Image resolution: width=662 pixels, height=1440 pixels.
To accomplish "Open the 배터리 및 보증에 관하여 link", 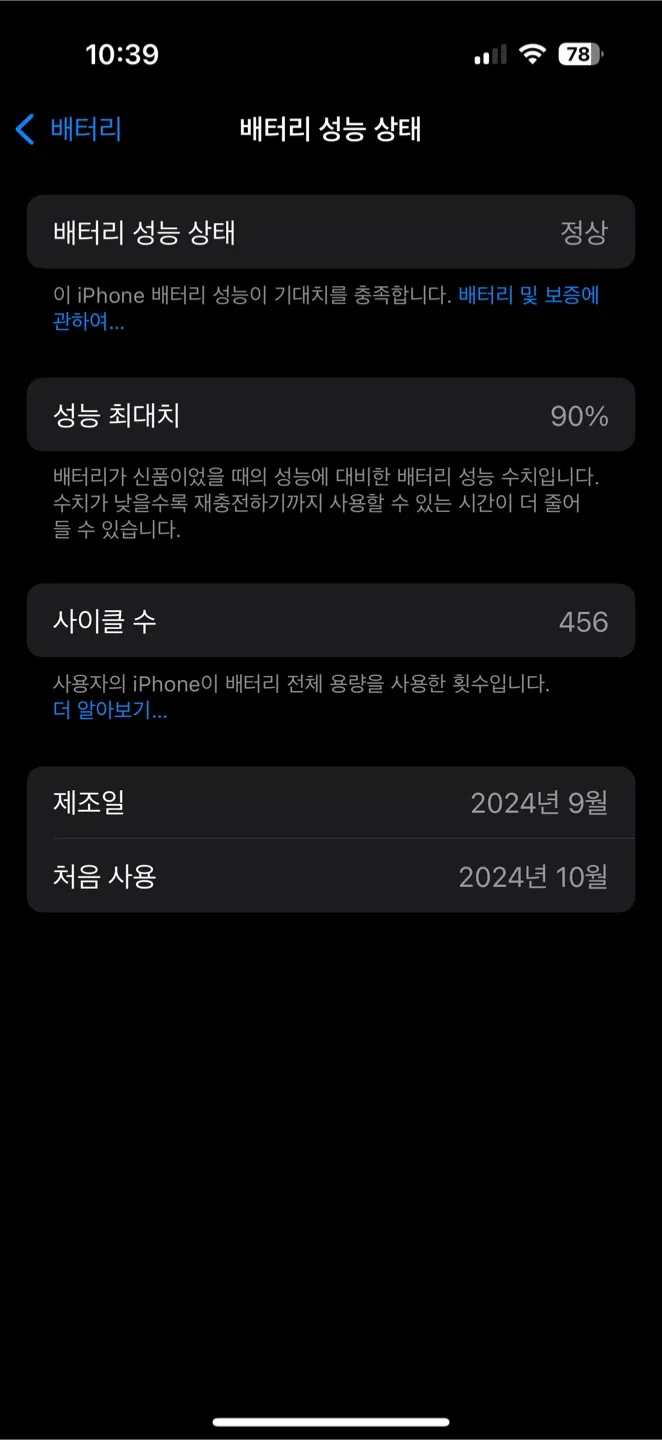I will pyautogui.click(x=528, y=295).
